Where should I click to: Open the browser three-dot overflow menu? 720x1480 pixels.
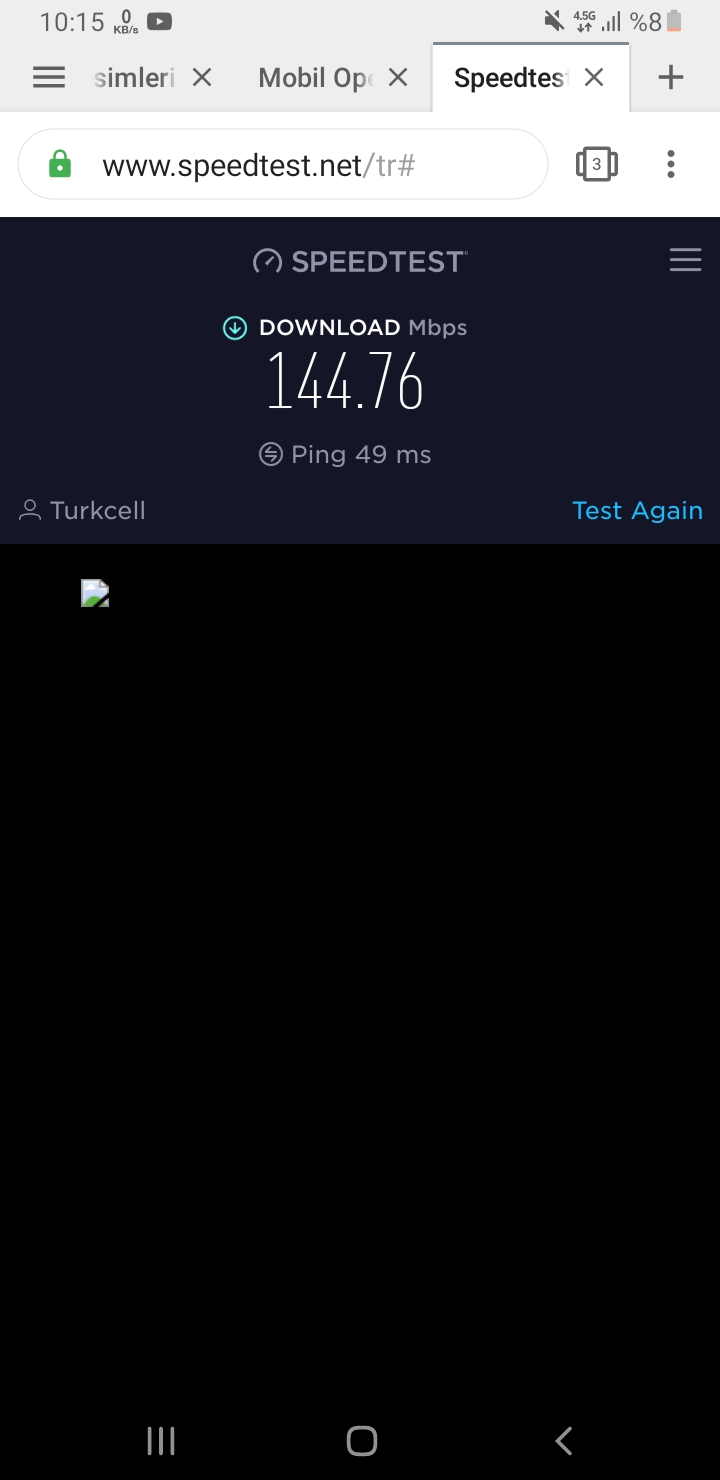[671, 164]
